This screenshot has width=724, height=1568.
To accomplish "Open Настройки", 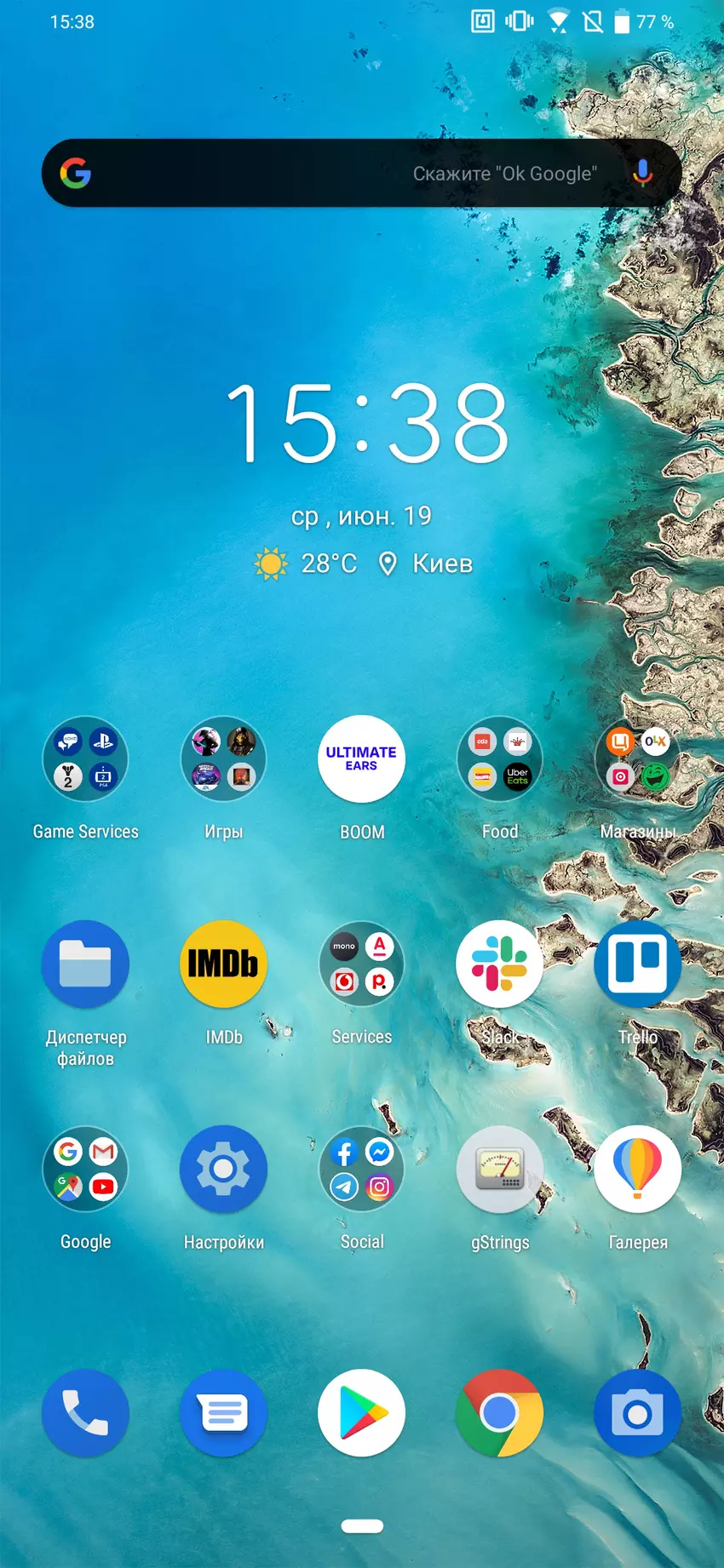I will click(223, 1170).
